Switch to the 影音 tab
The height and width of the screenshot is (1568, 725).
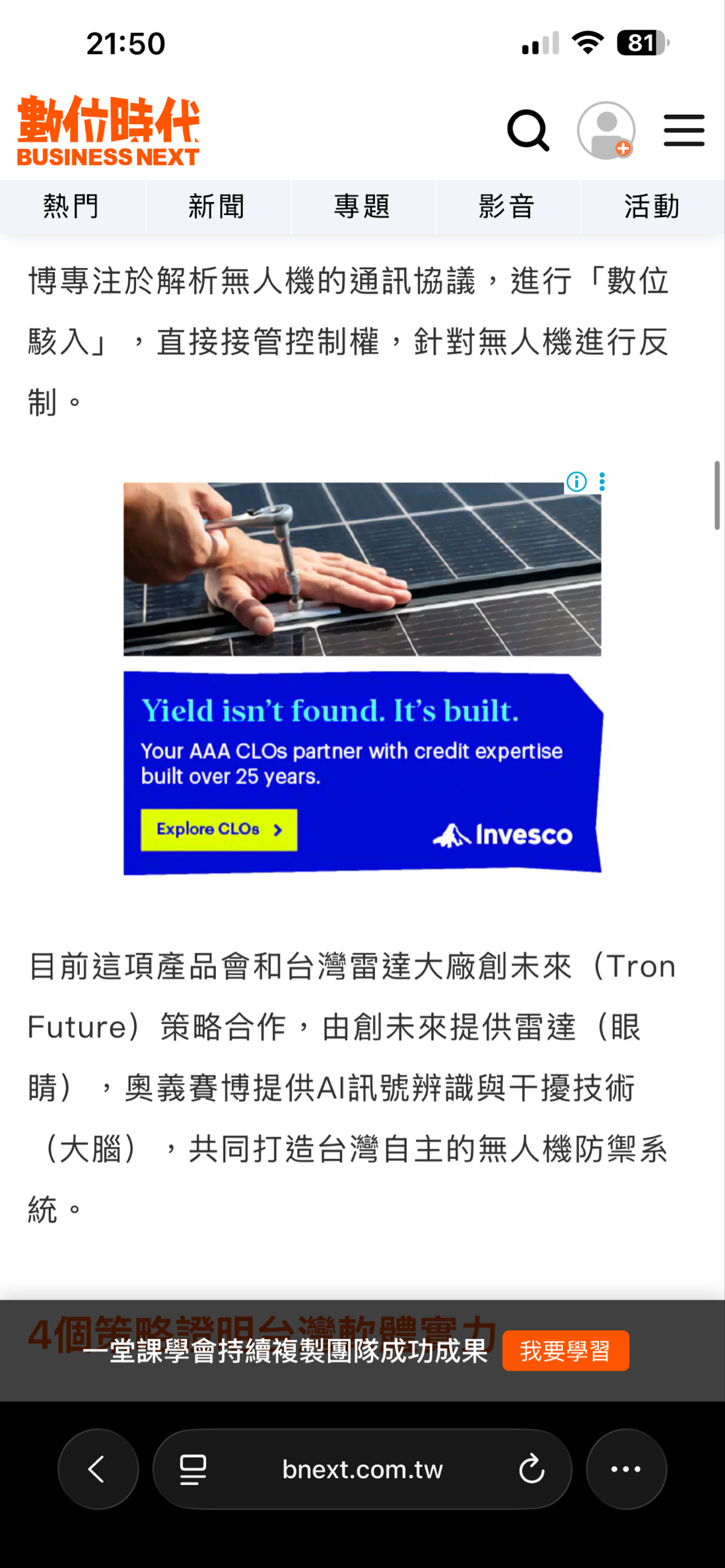tap(507, 207)
